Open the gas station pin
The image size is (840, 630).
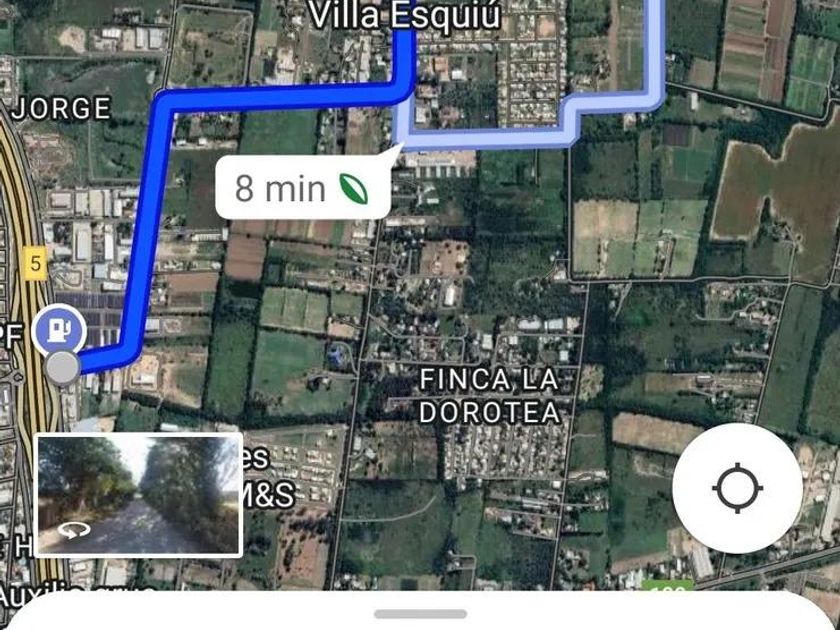click(x=58, y=331)
